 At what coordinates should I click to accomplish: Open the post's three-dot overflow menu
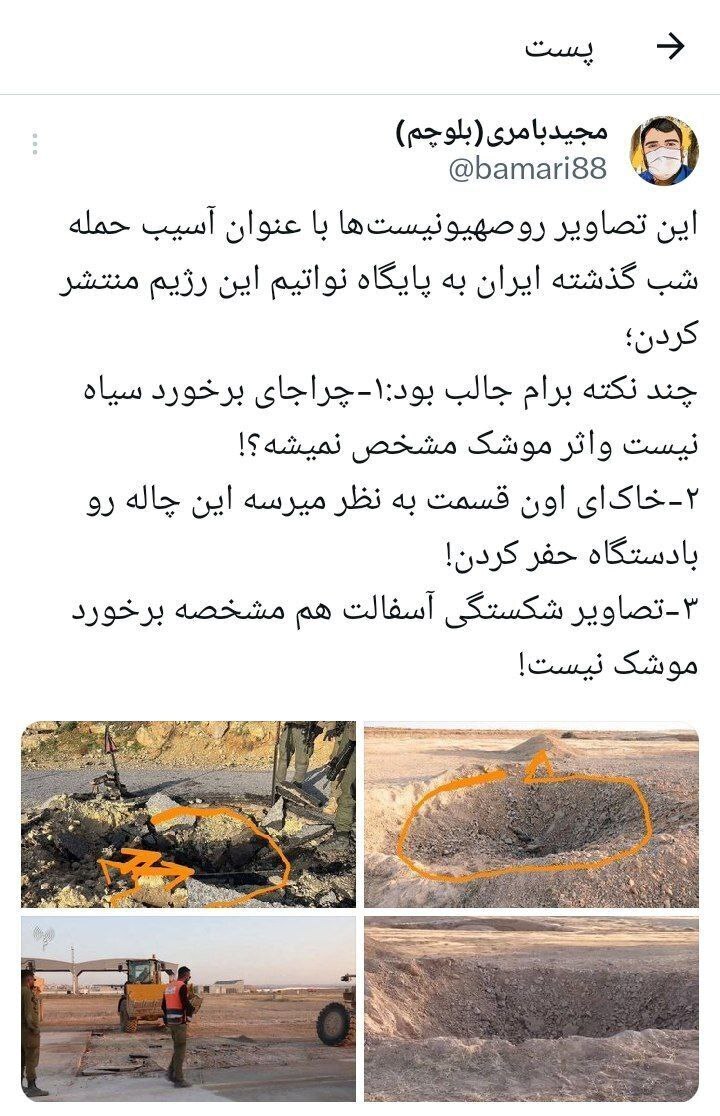pyautogui.click(x=35, y=144)
